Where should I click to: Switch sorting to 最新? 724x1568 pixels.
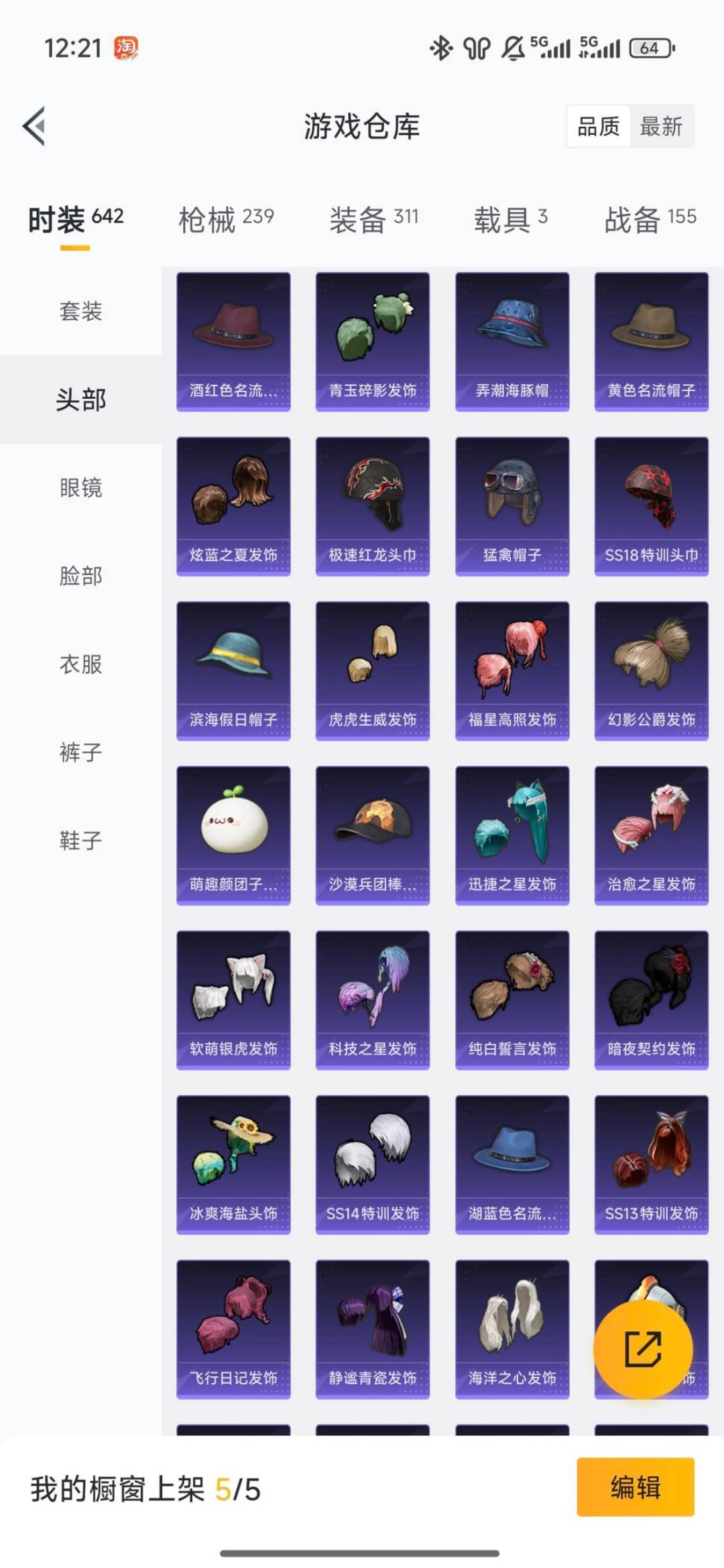pyautogui.click(x=661, y=127)
